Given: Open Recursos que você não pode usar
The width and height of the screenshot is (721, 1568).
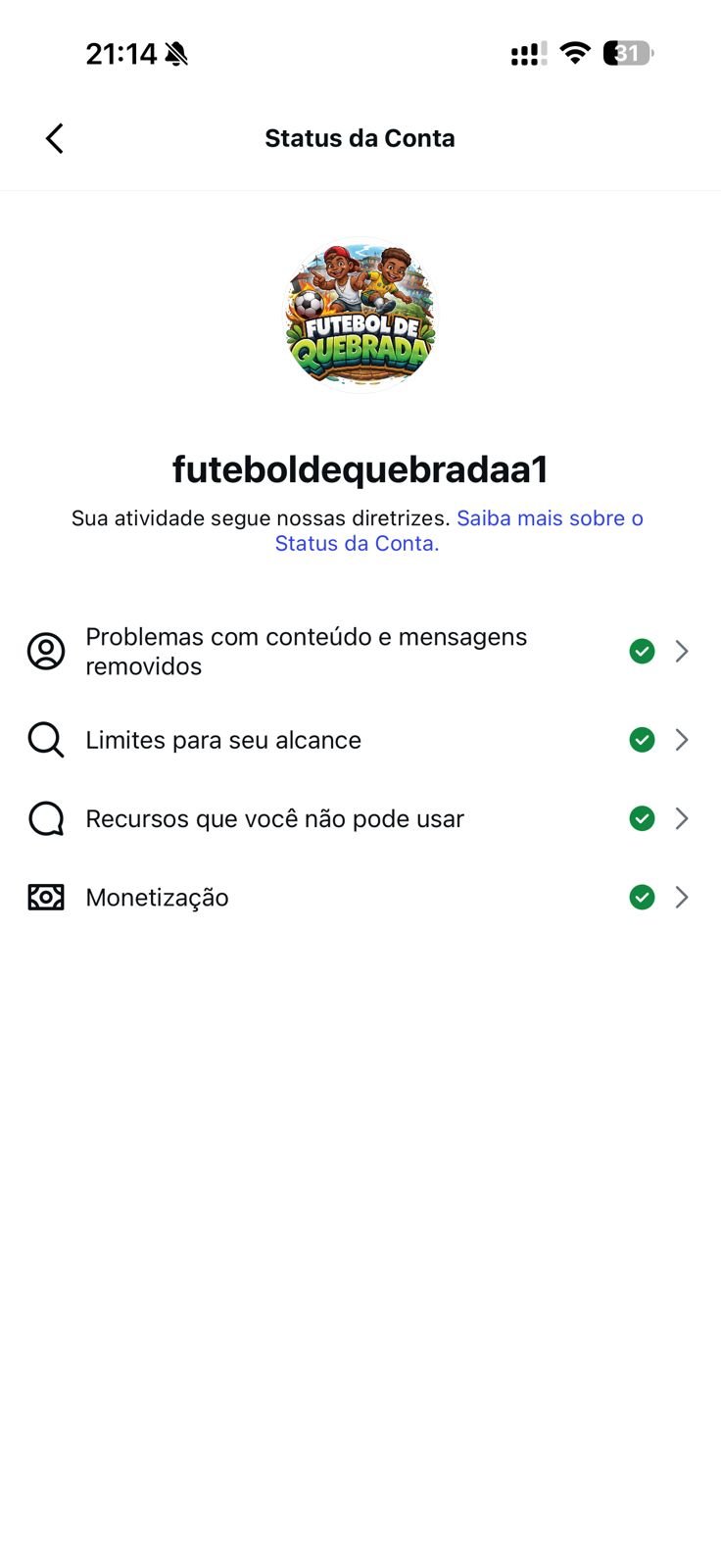Looking at the screenshot, I should (359, 818).
